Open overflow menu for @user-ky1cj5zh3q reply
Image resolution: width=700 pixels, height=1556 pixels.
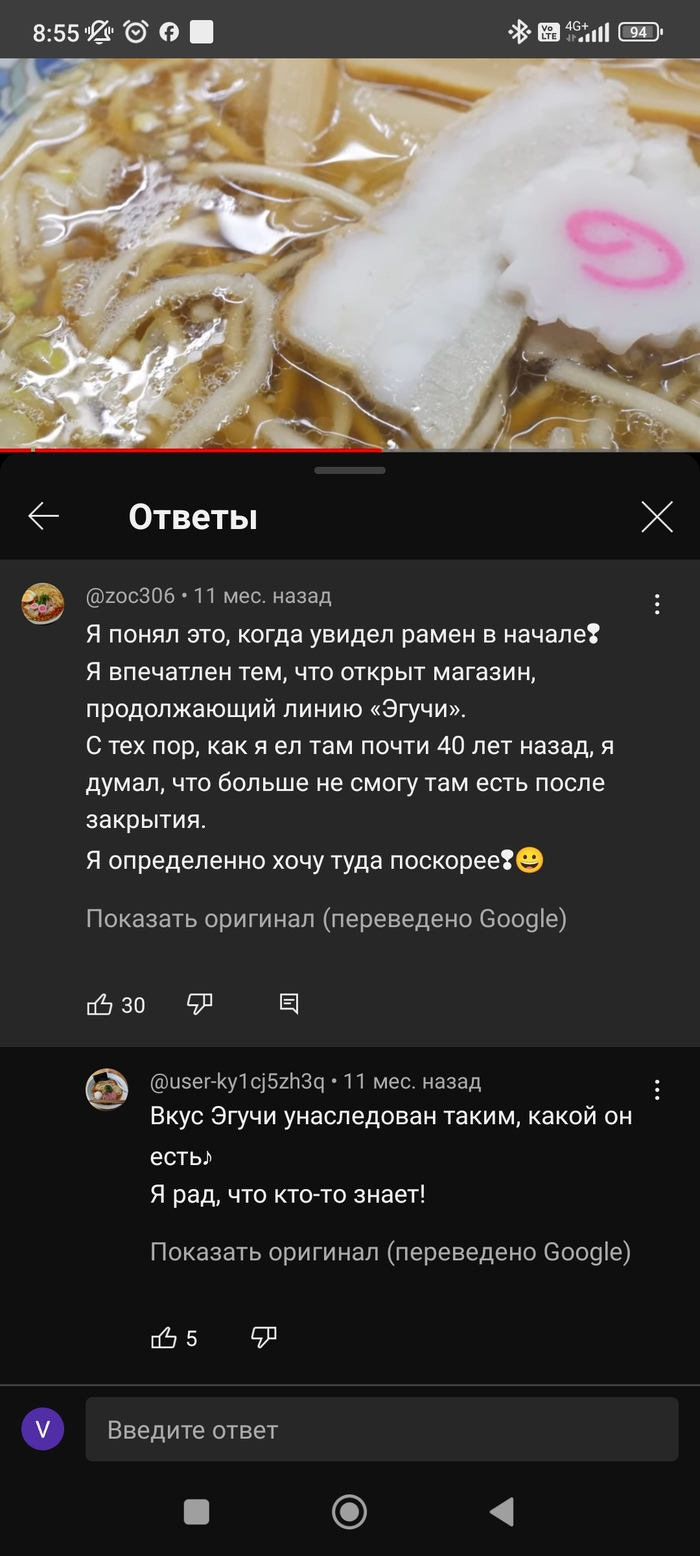(657, 1089)
